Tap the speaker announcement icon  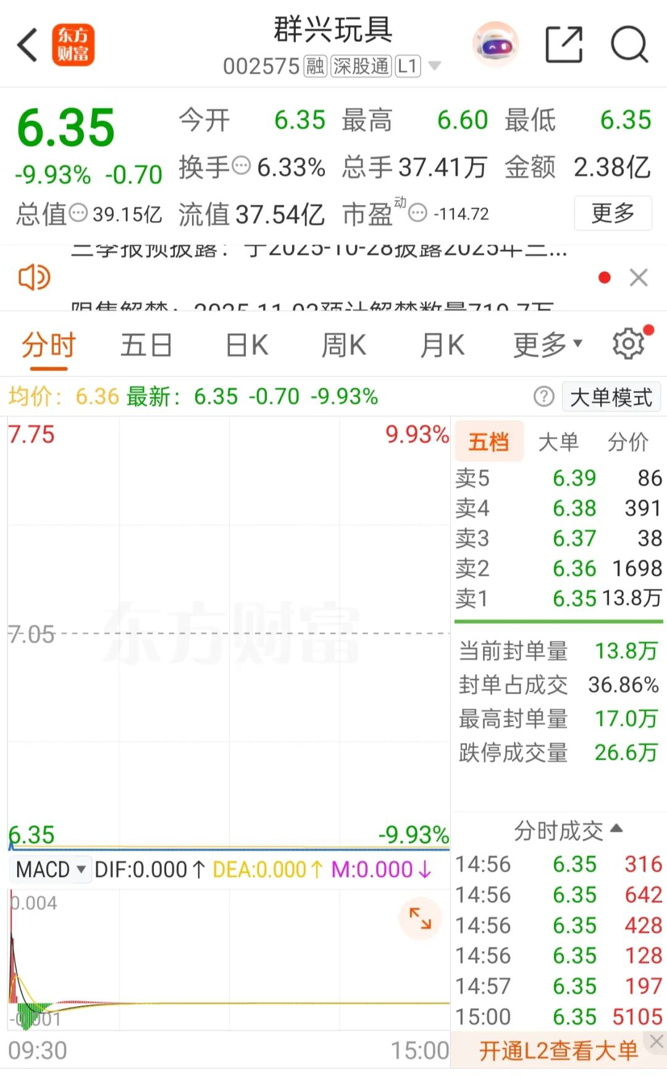pyautogui.click(x=34, y=277)
